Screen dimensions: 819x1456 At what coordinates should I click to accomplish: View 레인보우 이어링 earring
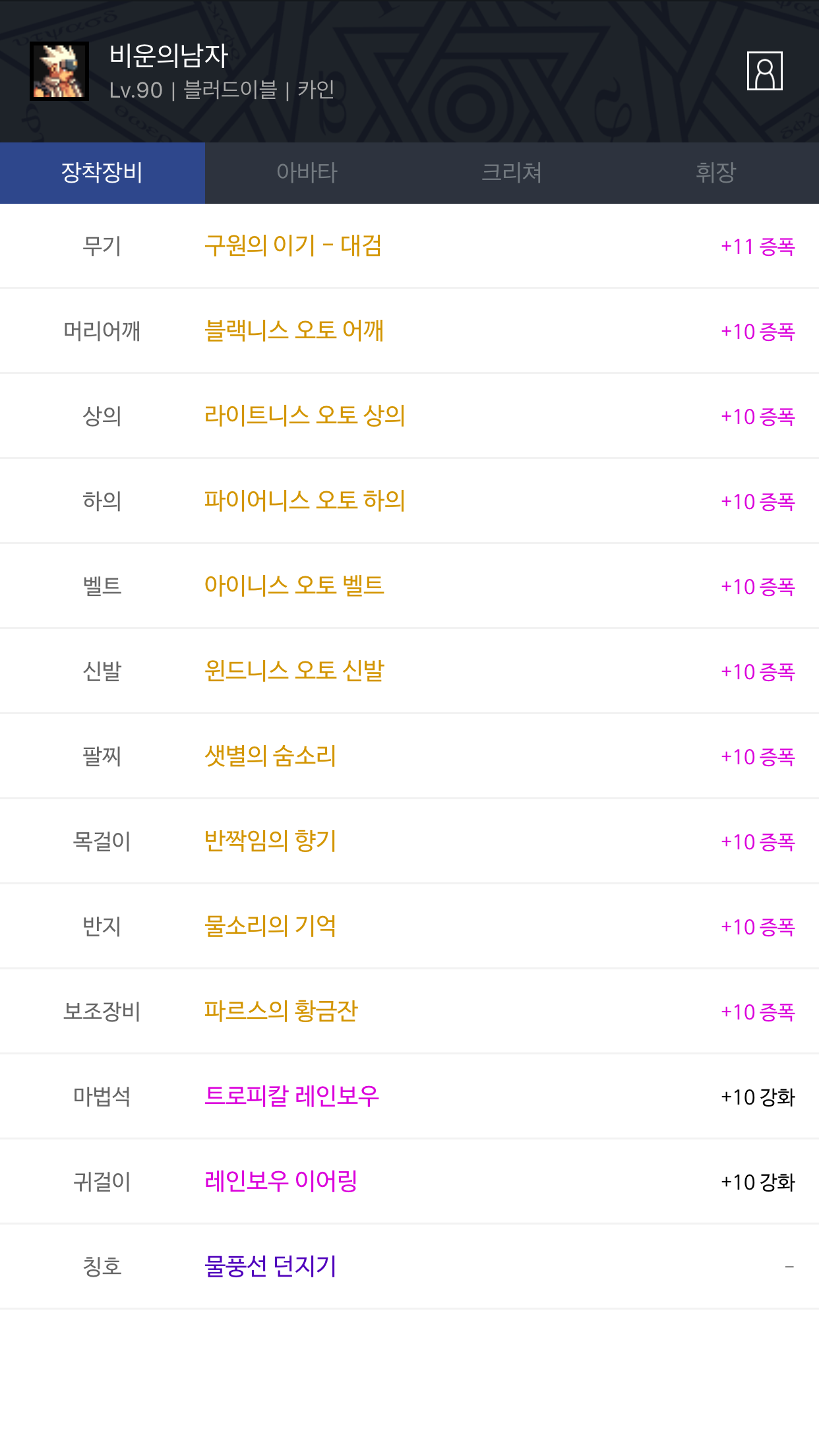tap(281, 1181)
